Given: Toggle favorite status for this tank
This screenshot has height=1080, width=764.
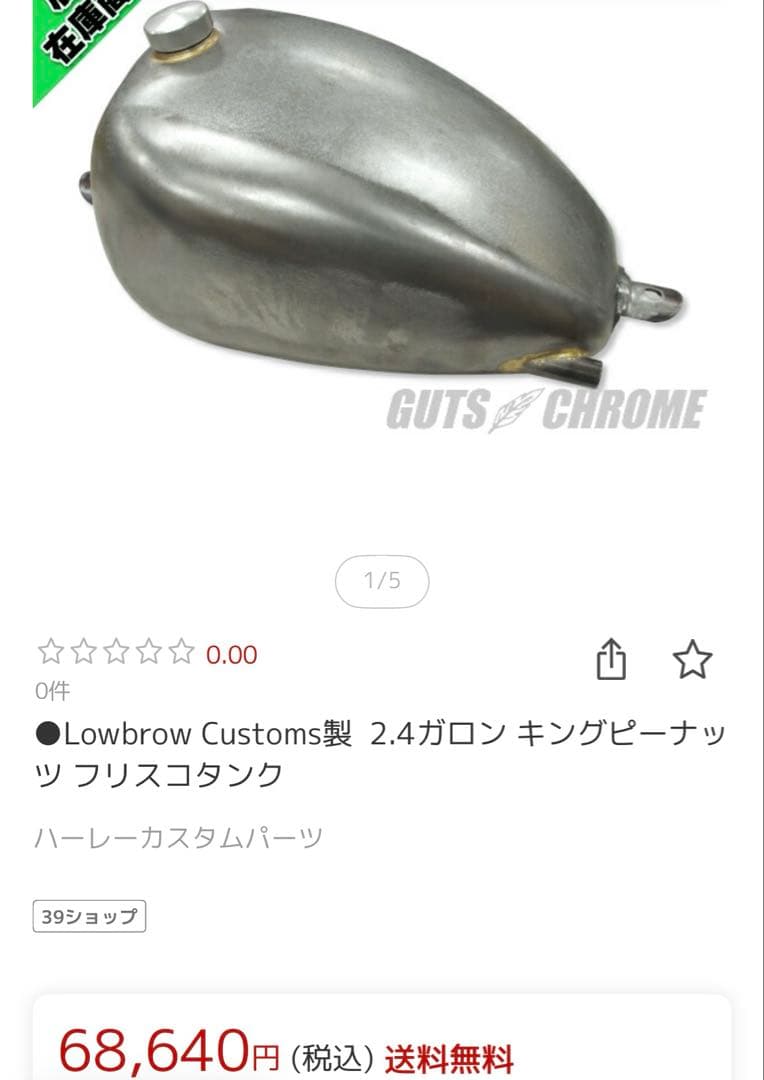Looking at the screenshot, I should click(x=690, y=658).
